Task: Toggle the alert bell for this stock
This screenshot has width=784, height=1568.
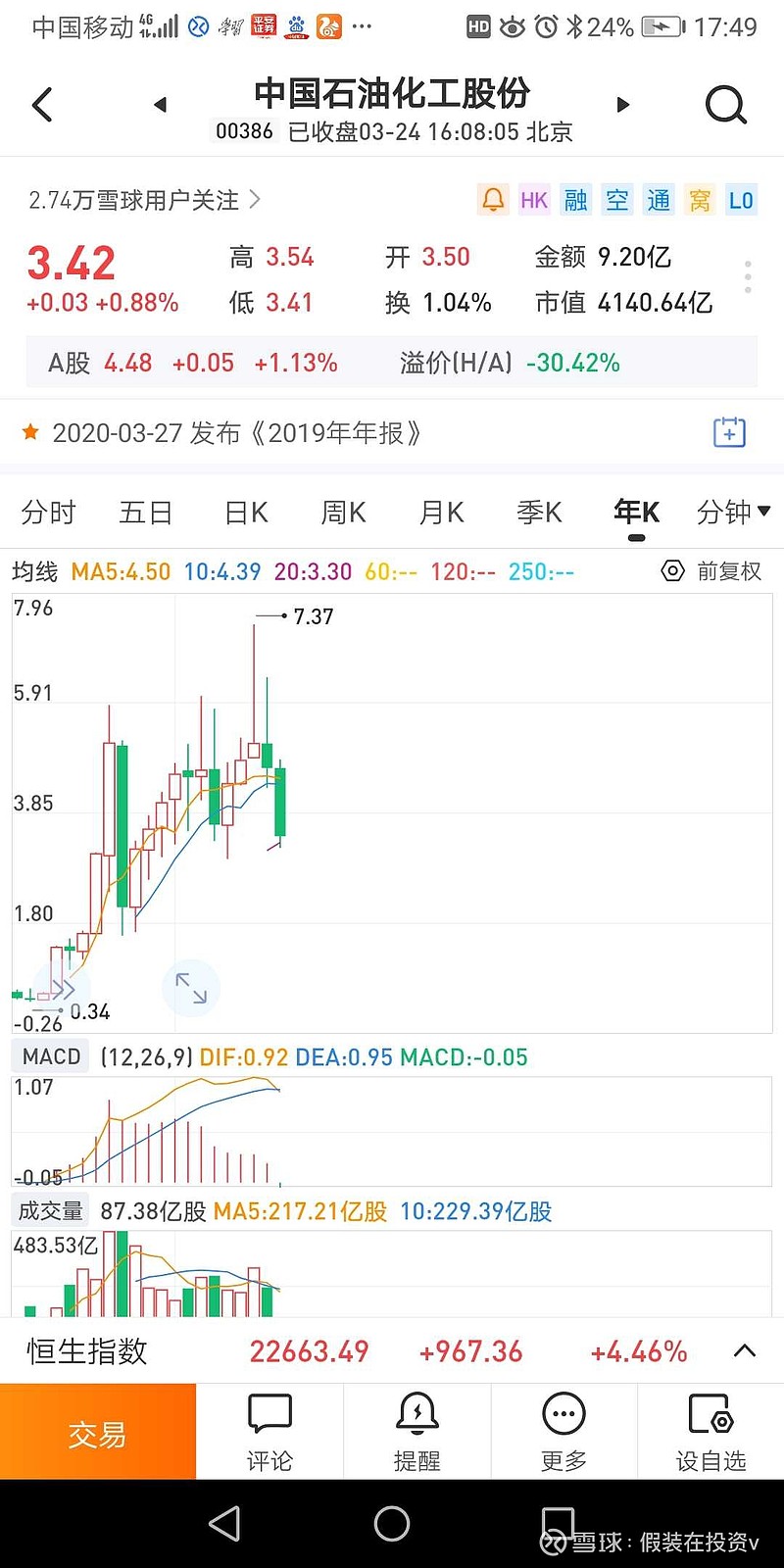Action: pyautogui.click(x=494, y=199)
